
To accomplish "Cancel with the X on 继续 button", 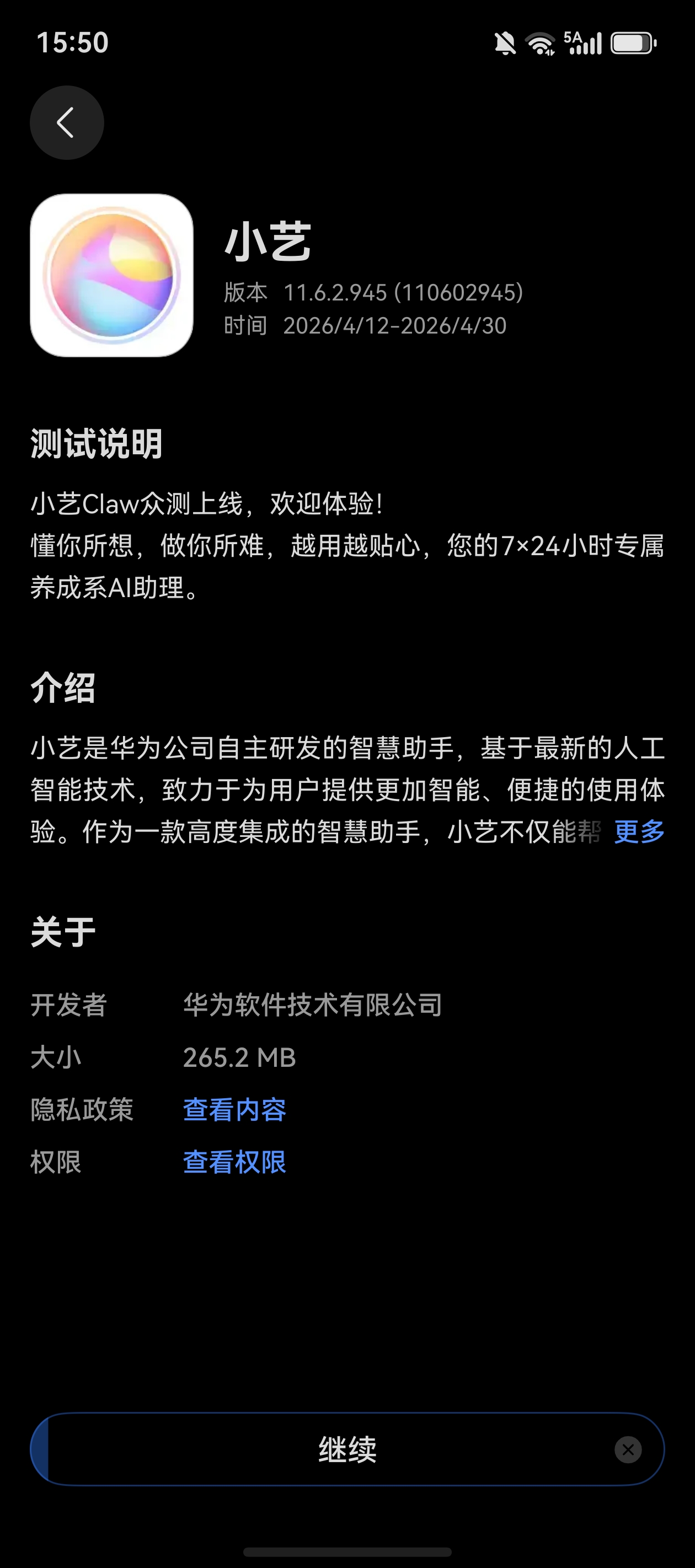I will click(628, 1450).
